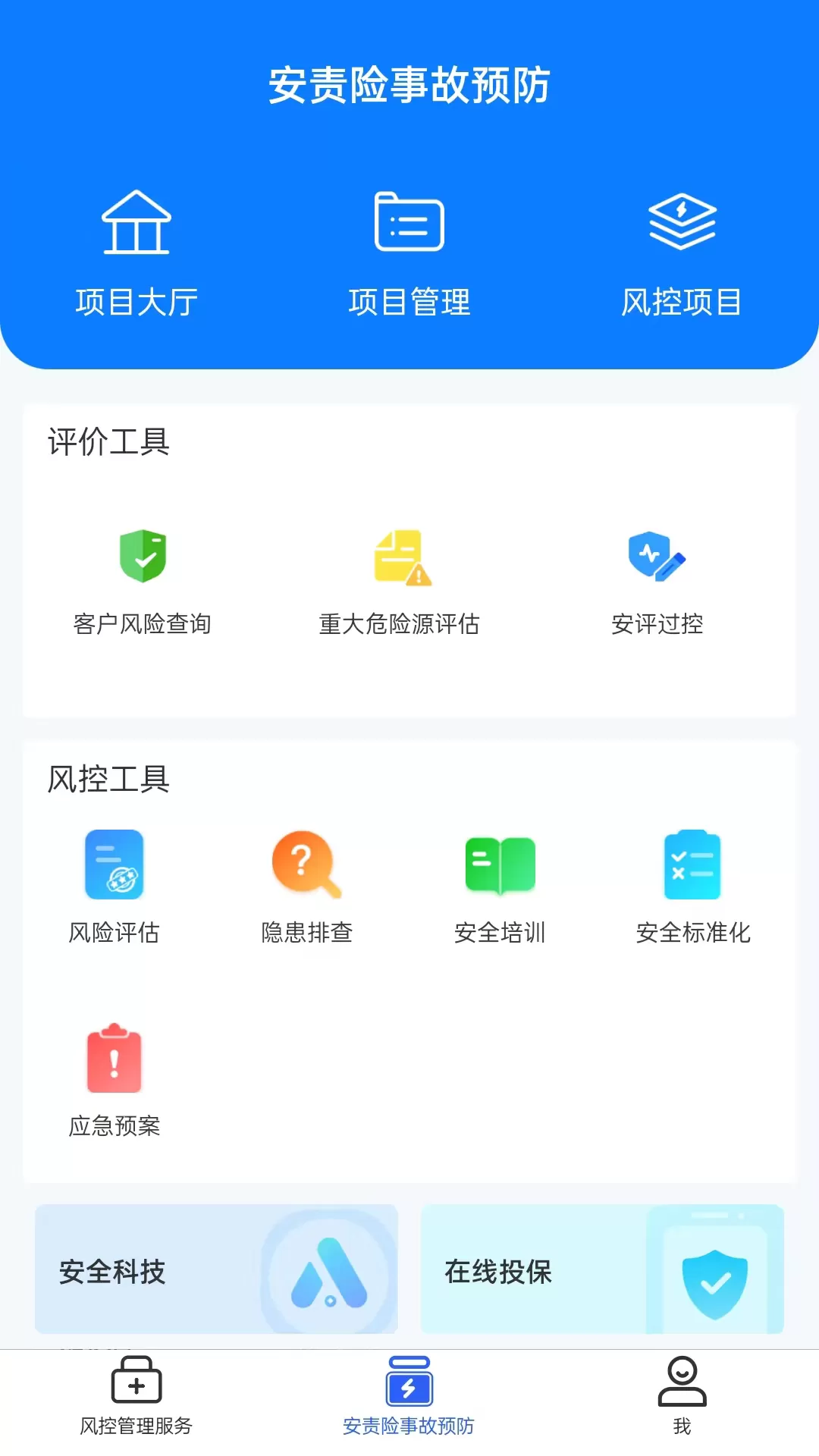Screen dimensions: 819x1456
Task: Open the 在线投保 card
Action: tap(602, 1269)
